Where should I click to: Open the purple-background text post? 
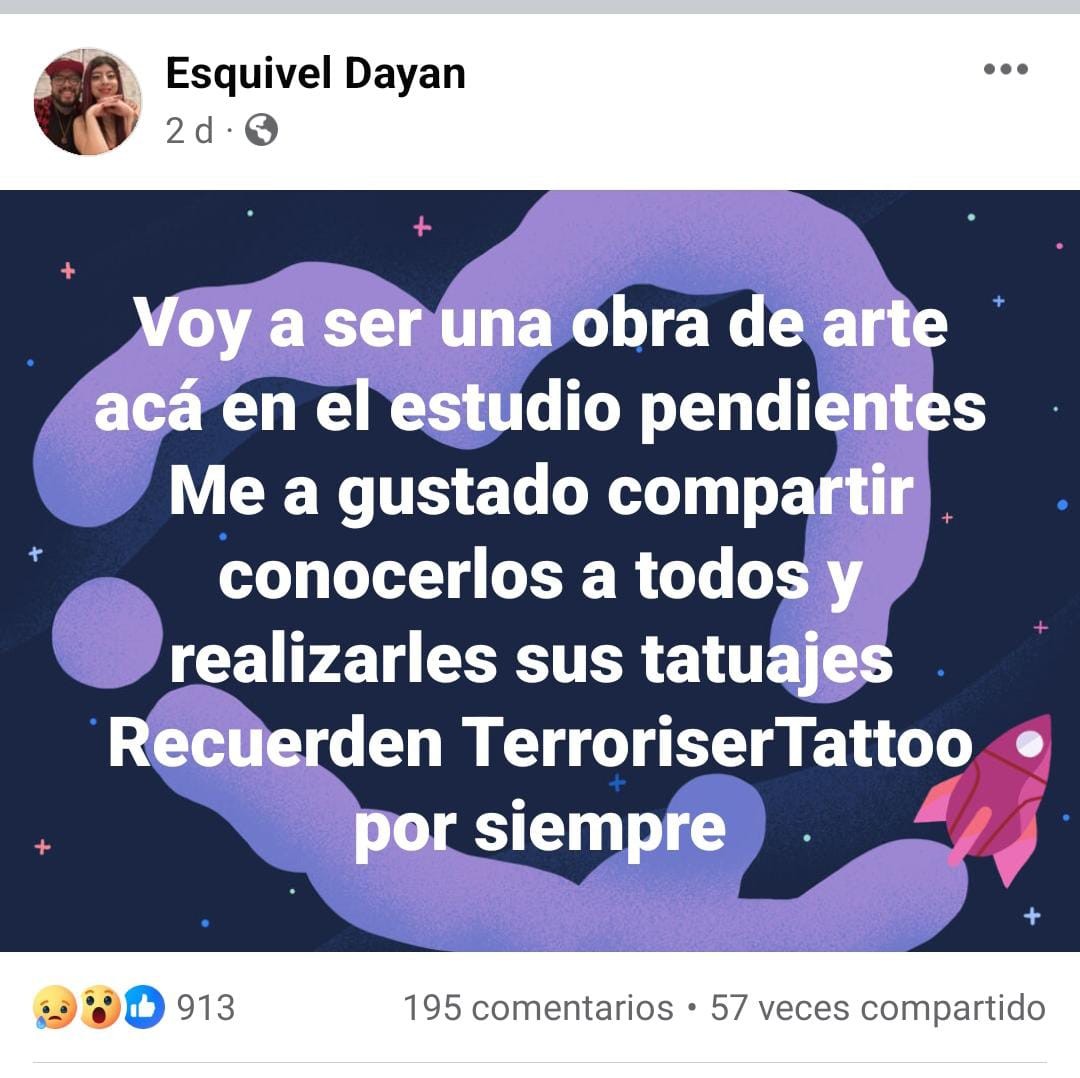540,570
